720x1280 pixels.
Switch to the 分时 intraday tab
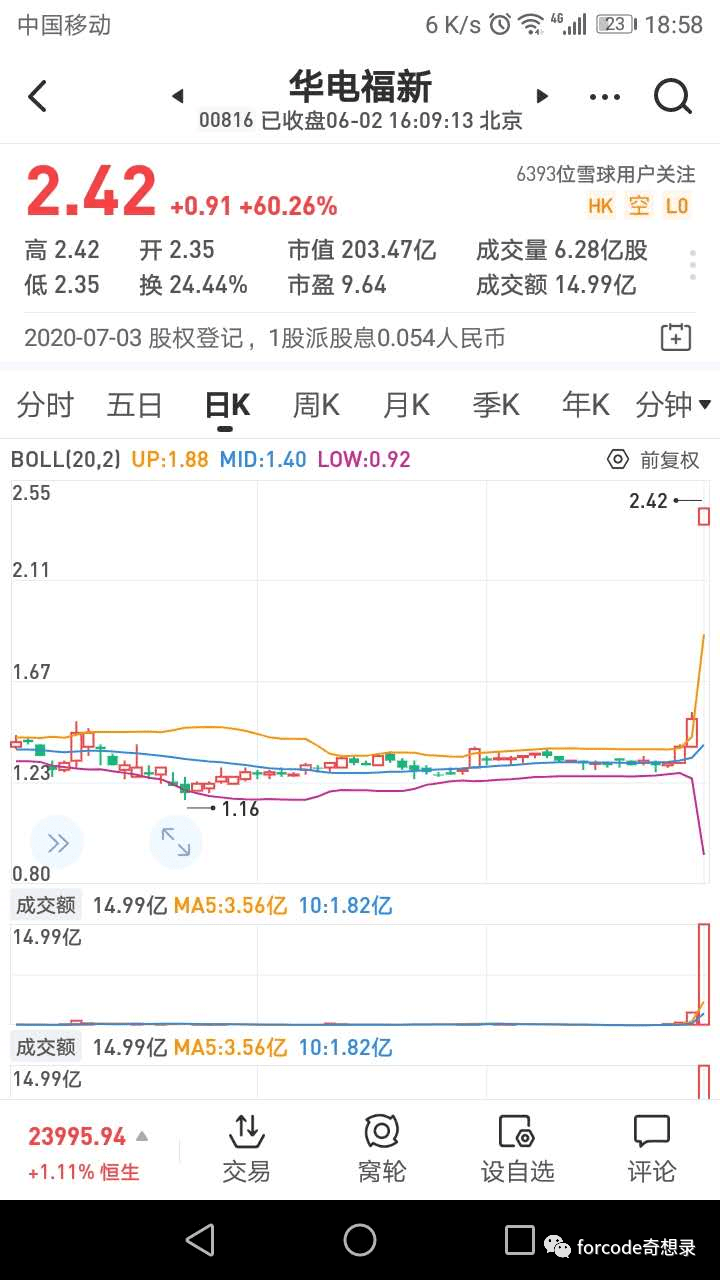pos(44,404)
